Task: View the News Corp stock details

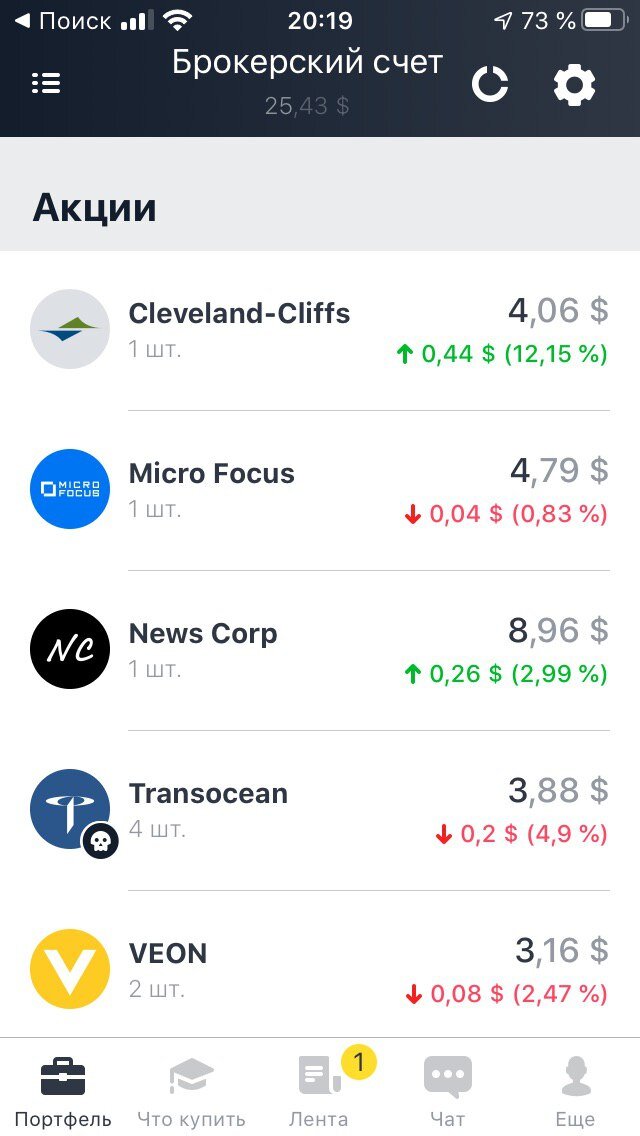Action: click(320, 650)
